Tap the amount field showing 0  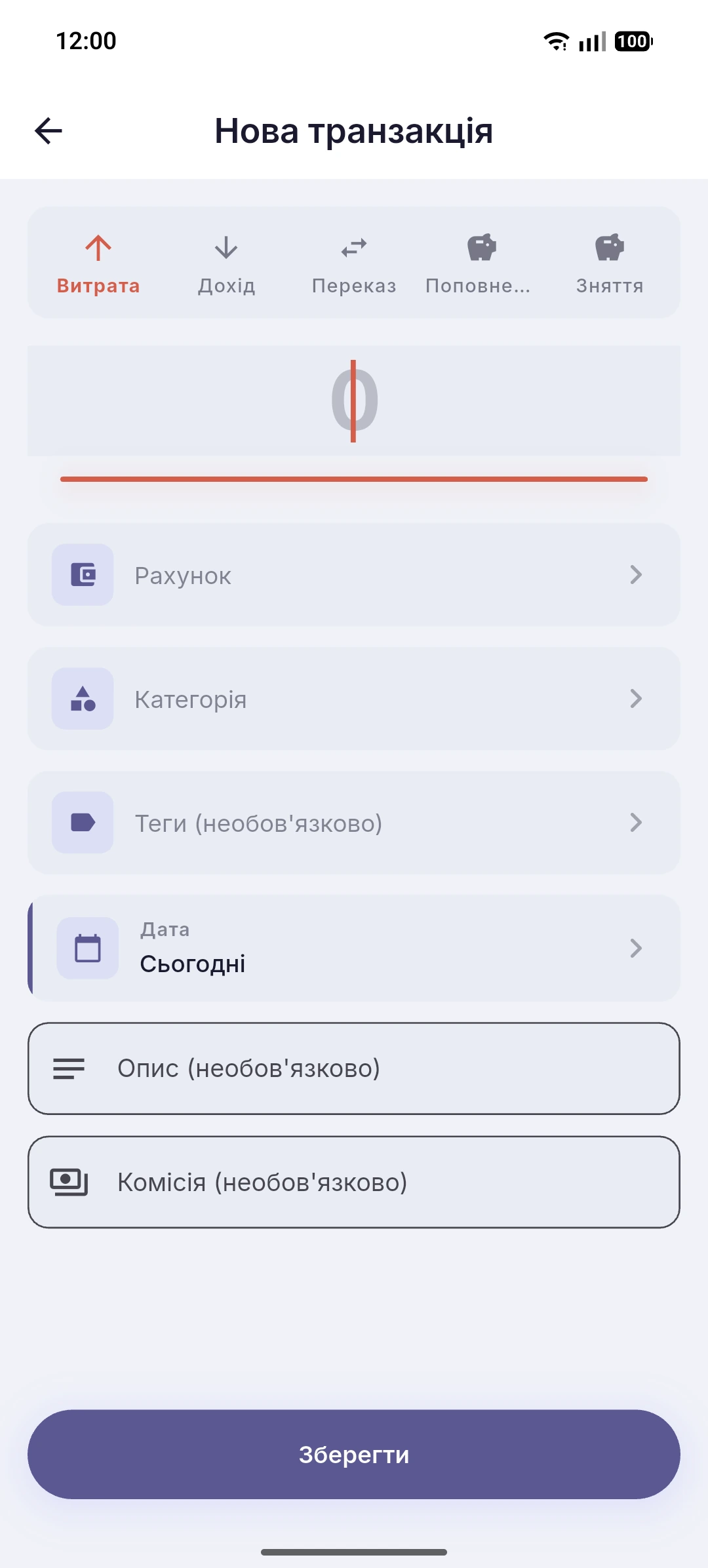[x=354, y=401]
